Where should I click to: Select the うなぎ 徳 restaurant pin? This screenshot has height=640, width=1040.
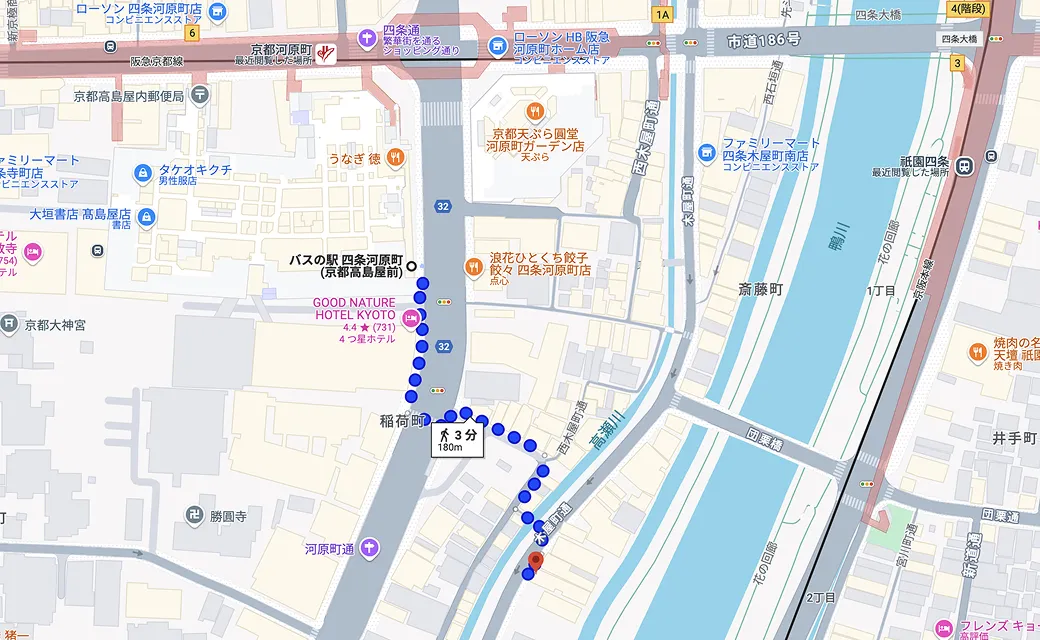coord(397,156)
